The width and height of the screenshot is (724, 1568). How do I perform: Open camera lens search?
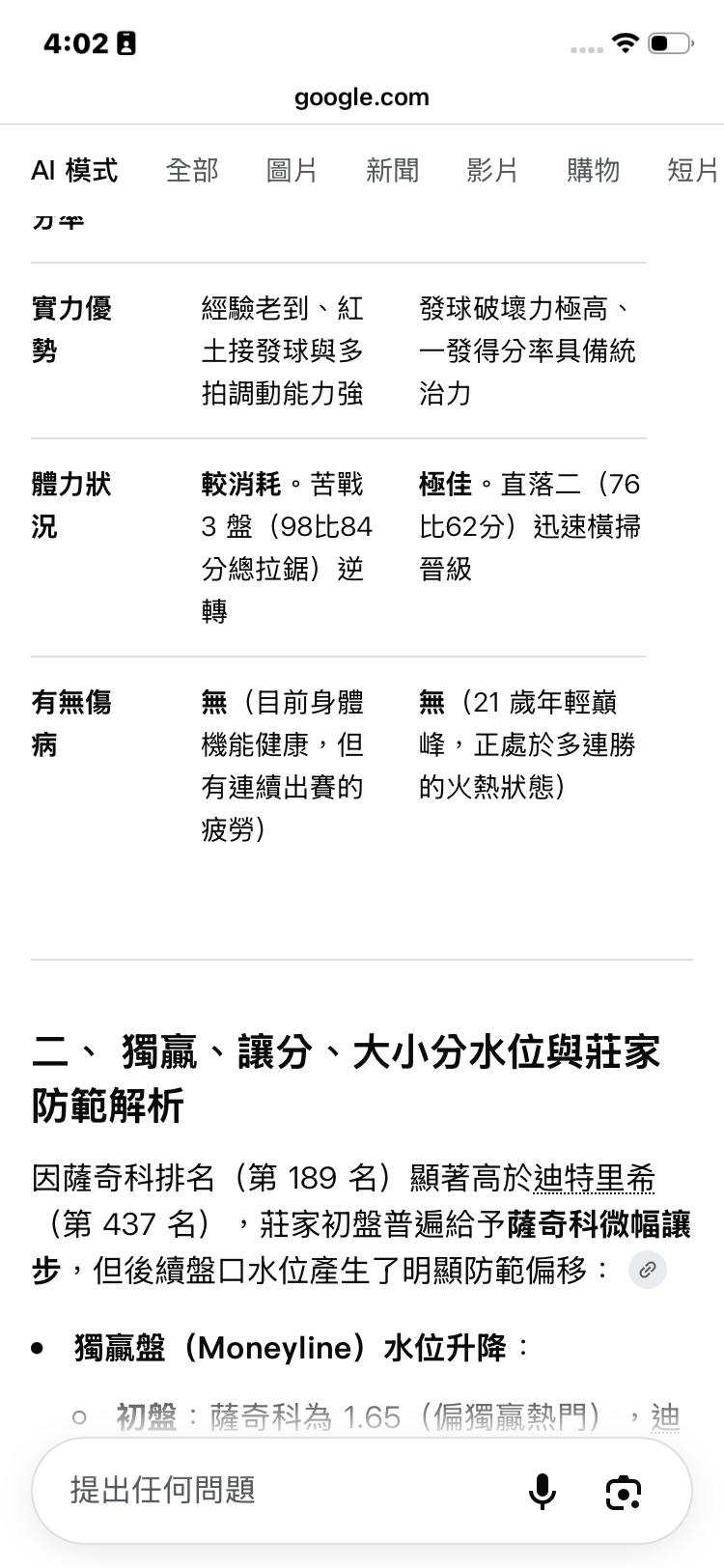click(624, 1492)
